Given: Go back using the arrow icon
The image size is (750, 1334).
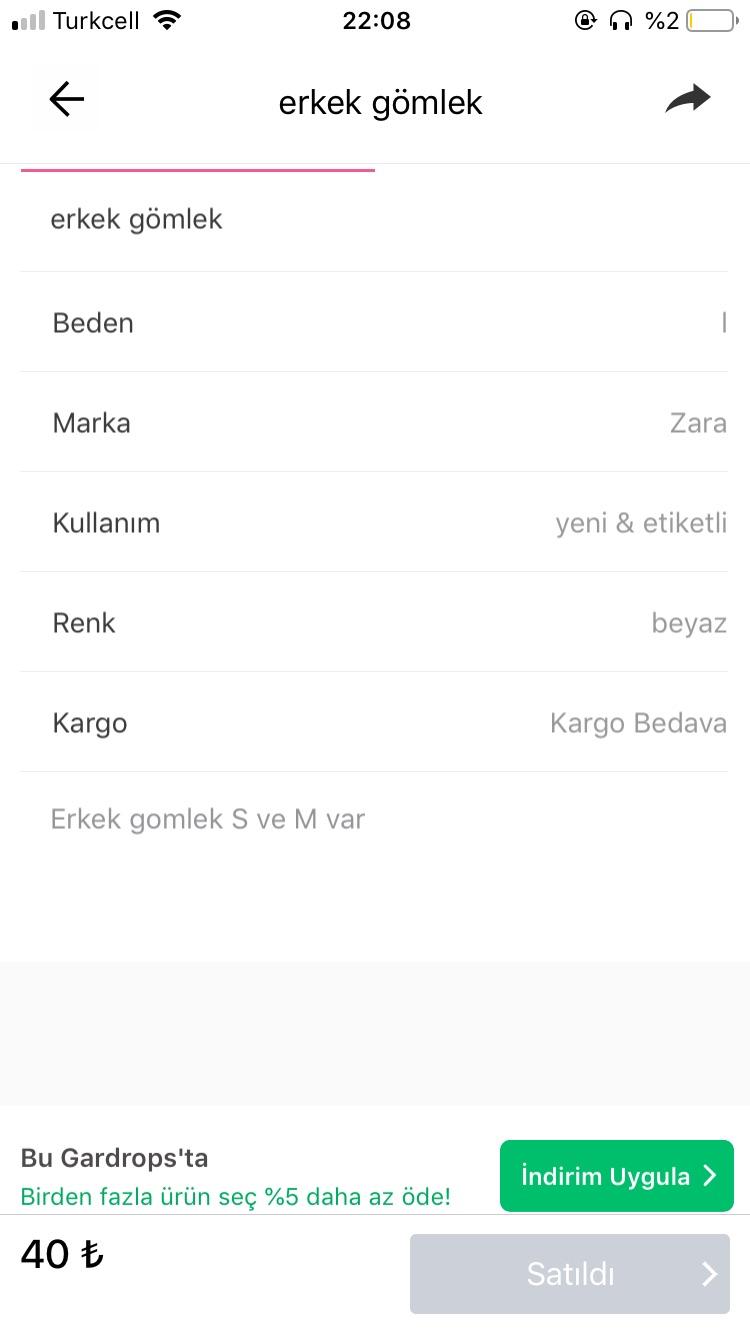Looking at the screenshot, I should click(67, 99).
